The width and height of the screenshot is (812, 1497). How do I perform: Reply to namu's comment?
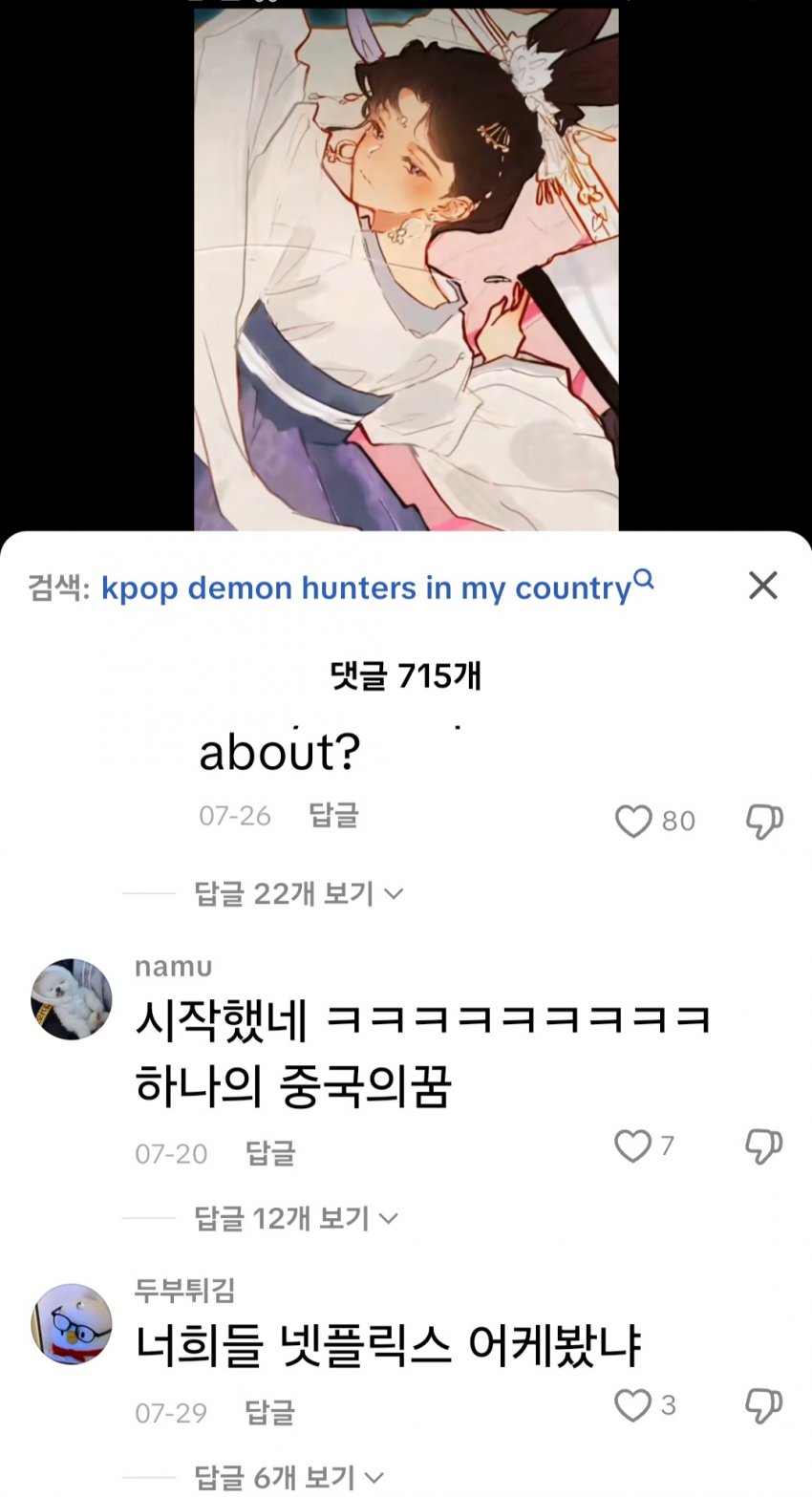point(270,1153)
